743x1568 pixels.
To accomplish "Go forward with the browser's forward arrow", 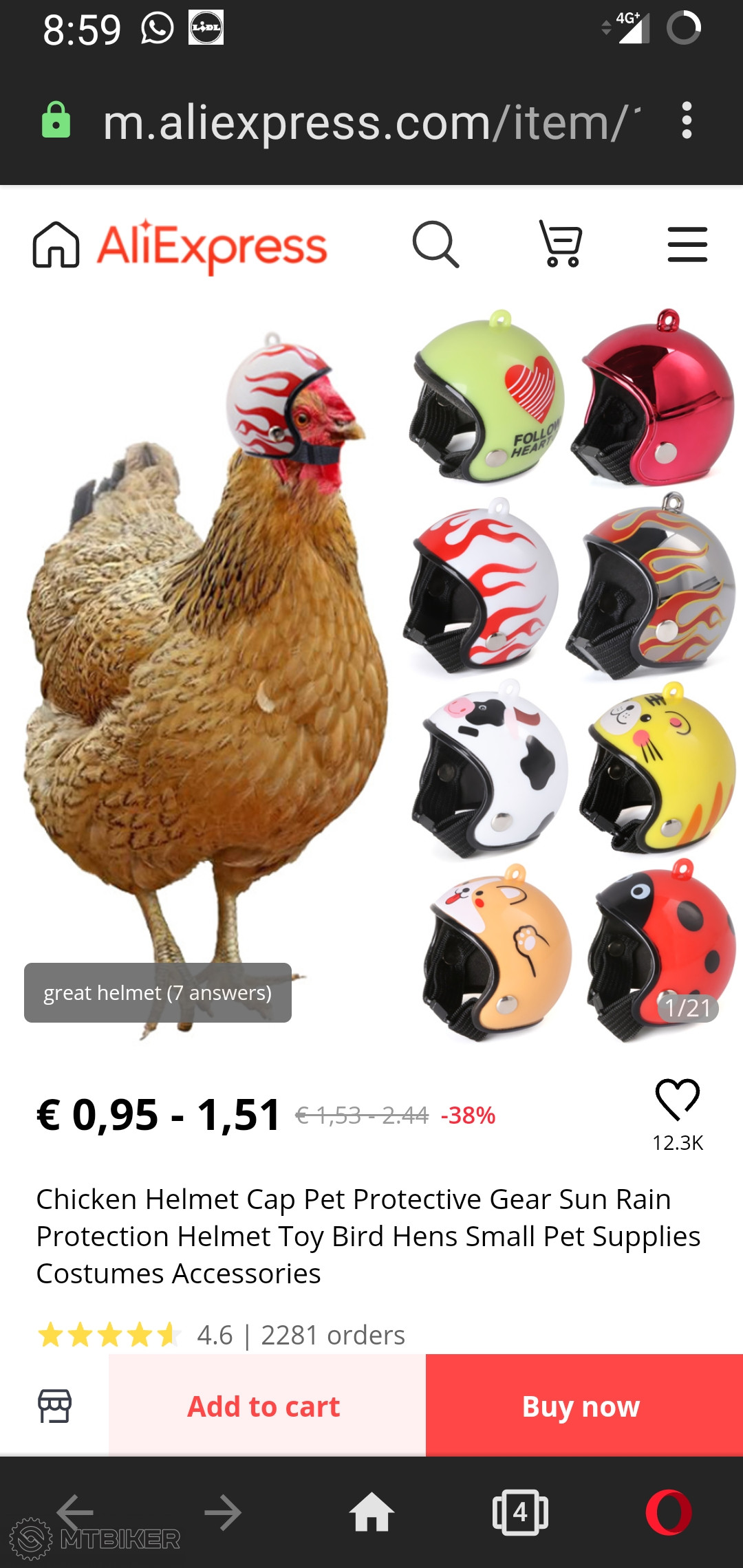I will point(223,1512).
